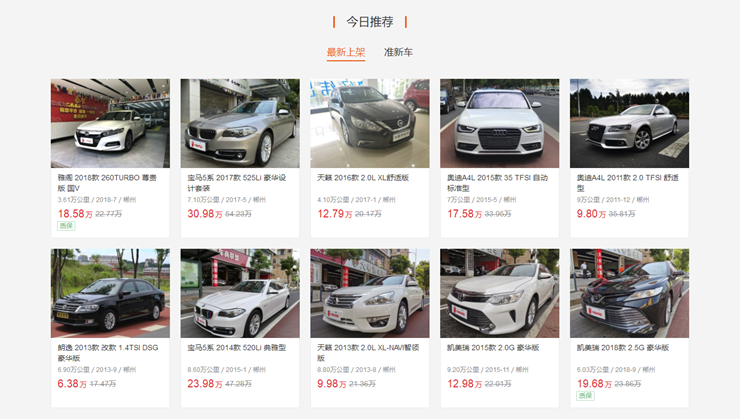
Task: View the 宝马5系 2014款 520Li 典雅型 car
Action: point(240,294)
